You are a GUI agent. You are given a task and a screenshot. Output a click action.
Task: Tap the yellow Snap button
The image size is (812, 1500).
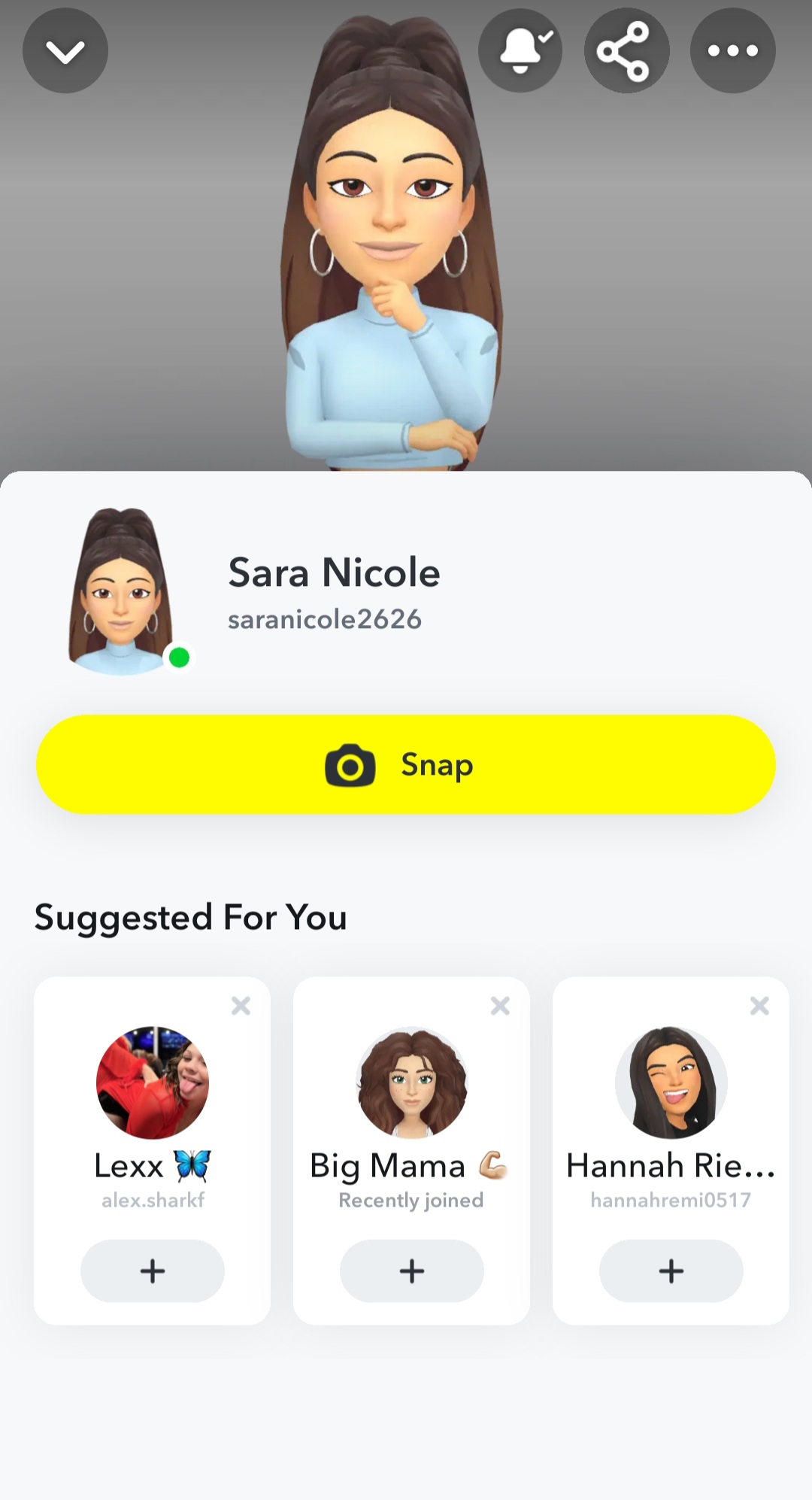coord(406,764)
